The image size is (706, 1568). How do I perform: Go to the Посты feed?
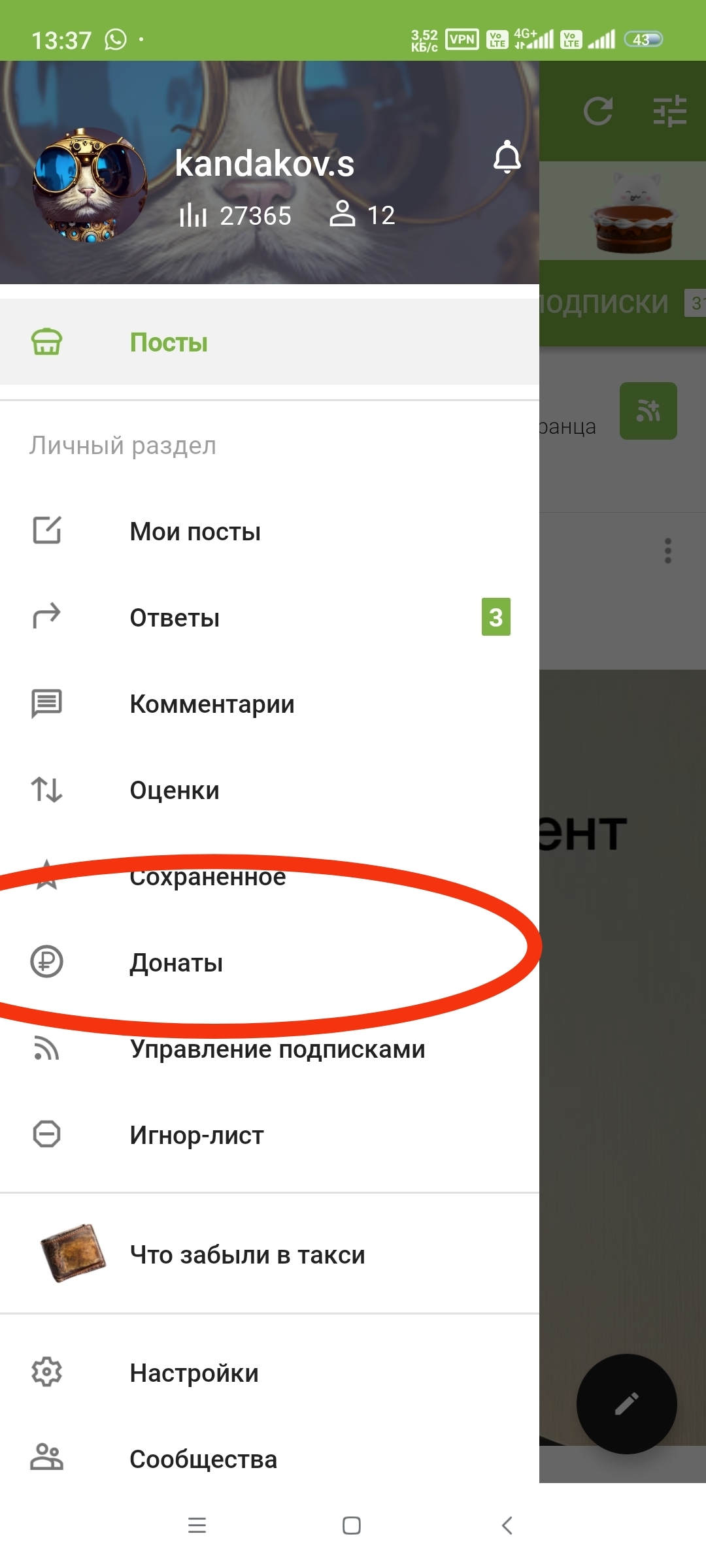point(169,342)
